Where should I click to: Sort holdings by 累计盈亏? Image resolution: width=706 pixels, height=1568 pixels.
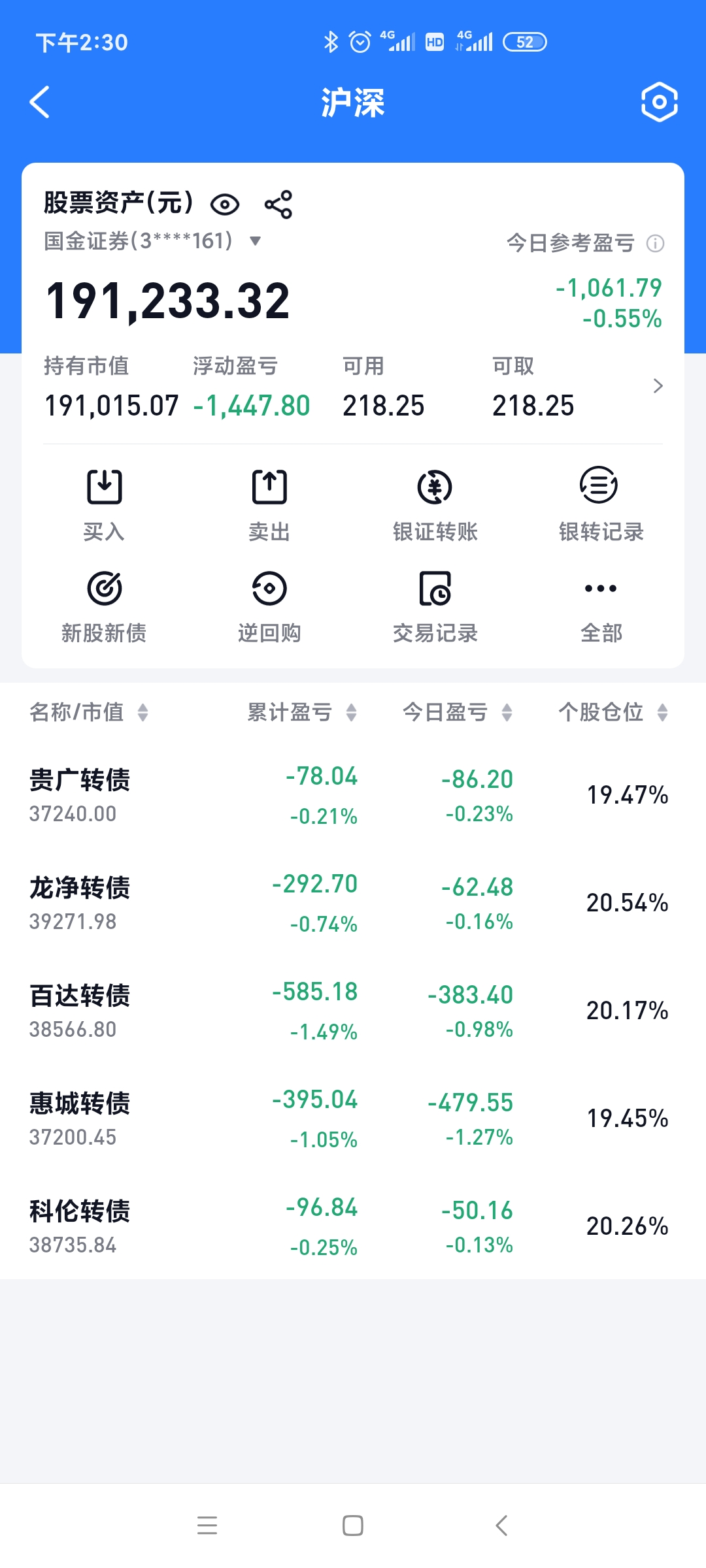(x=302, y=712)
